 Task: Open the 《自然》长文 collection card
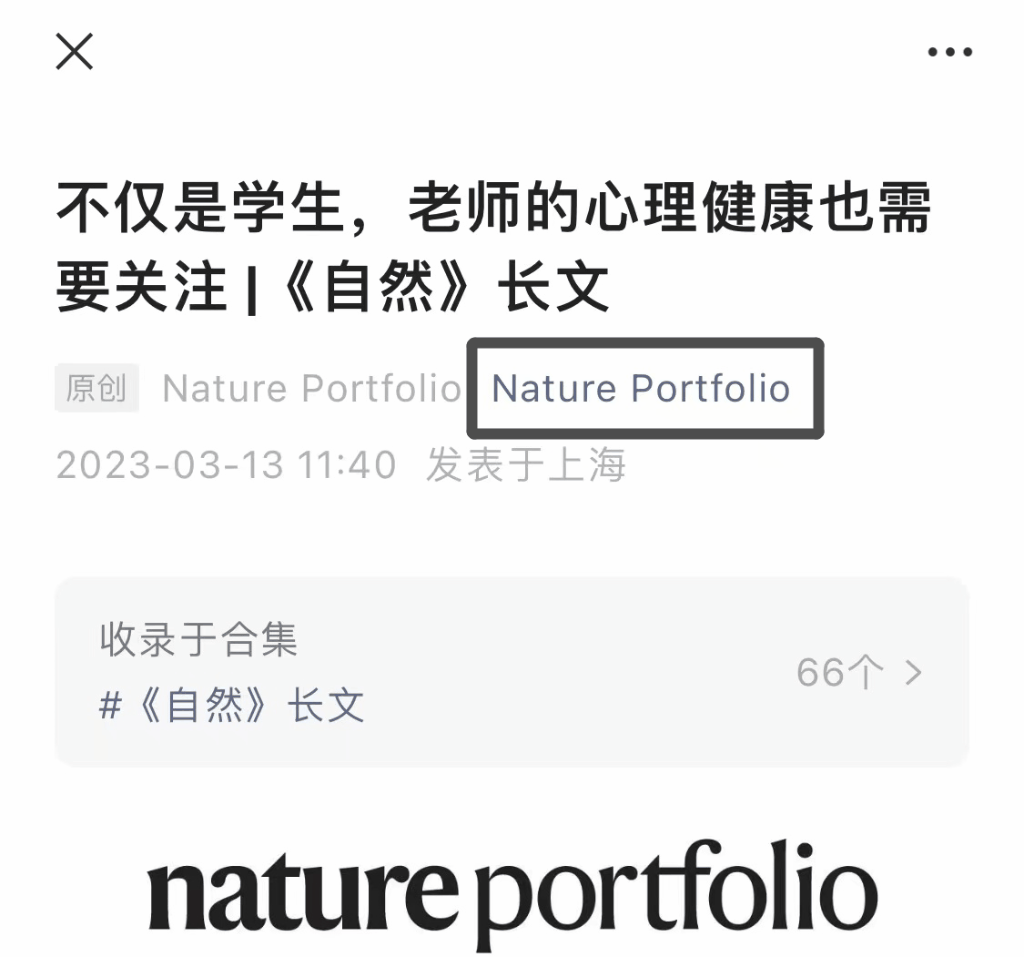(511, 672)
